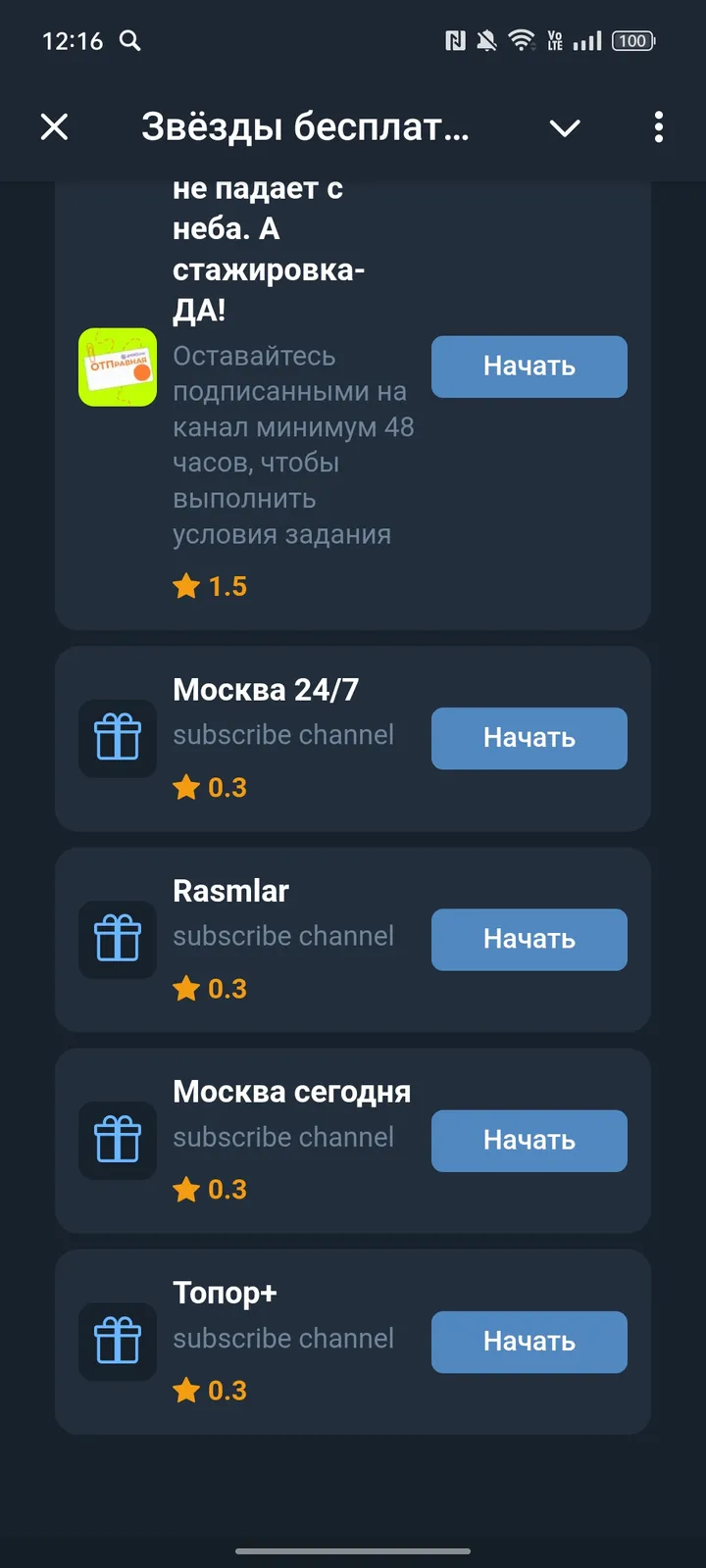Screen dimensions: 706x1568
Task: Click the gift icon next to Топор+
Action: [118, 1342]
